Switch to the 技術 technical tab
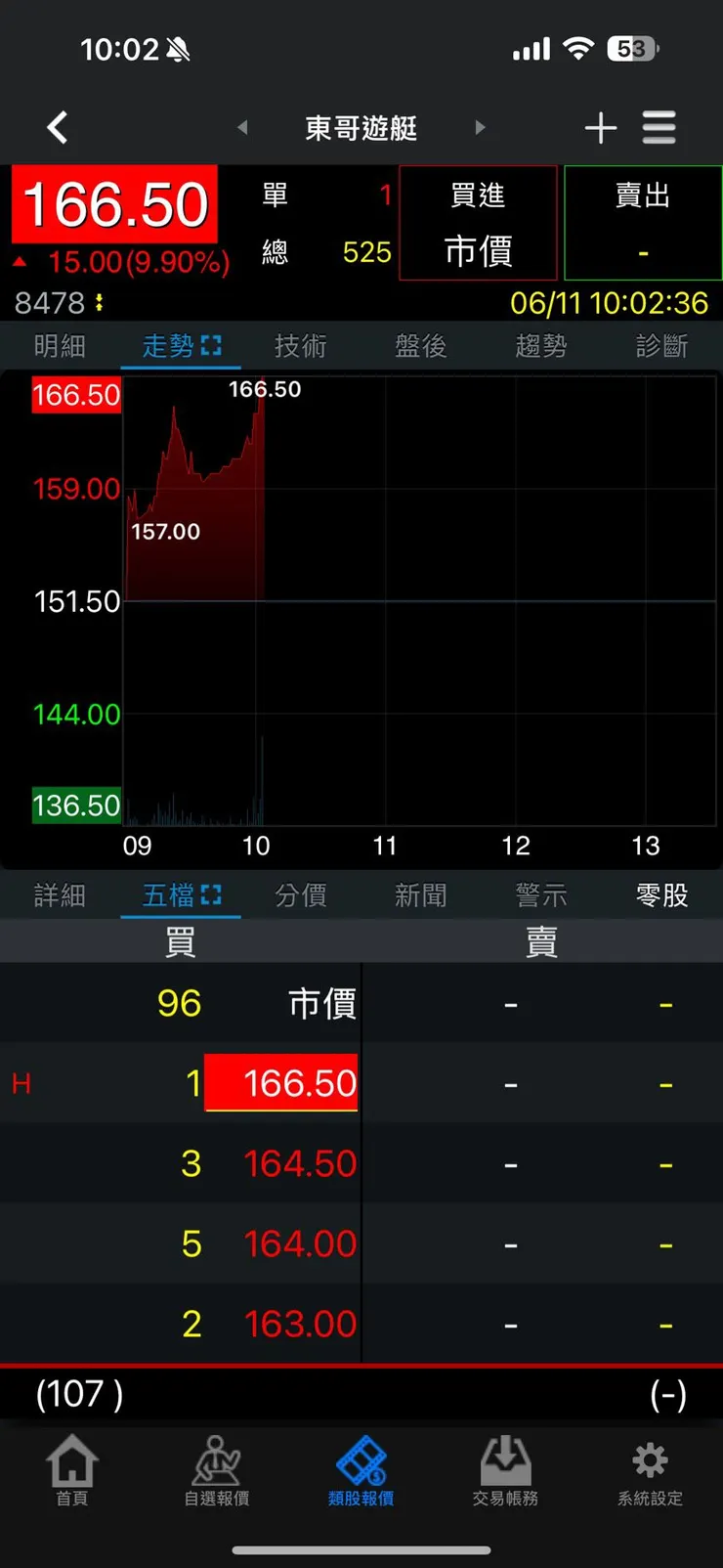Screen dimensions: 723x1568 coord(300,345)
